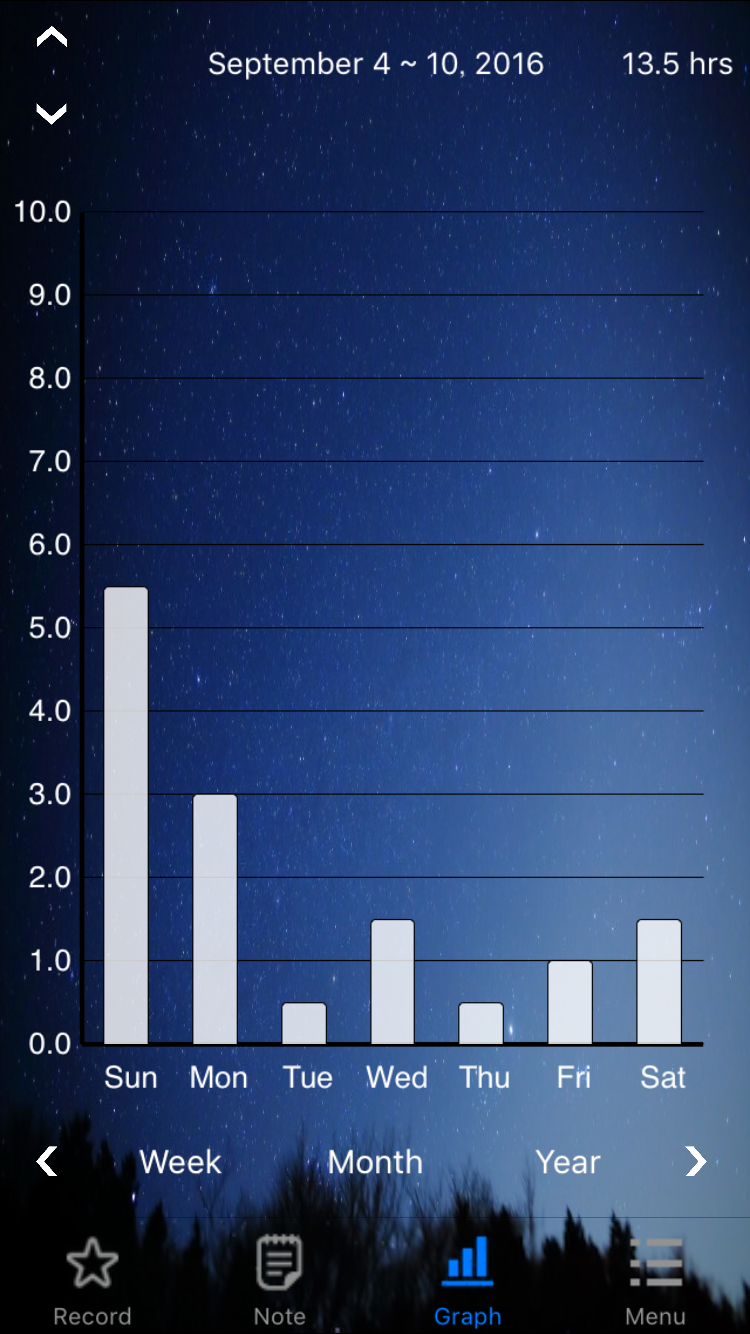Open the Record tab
750x1334 pixels.
(x=92, y=1282)
